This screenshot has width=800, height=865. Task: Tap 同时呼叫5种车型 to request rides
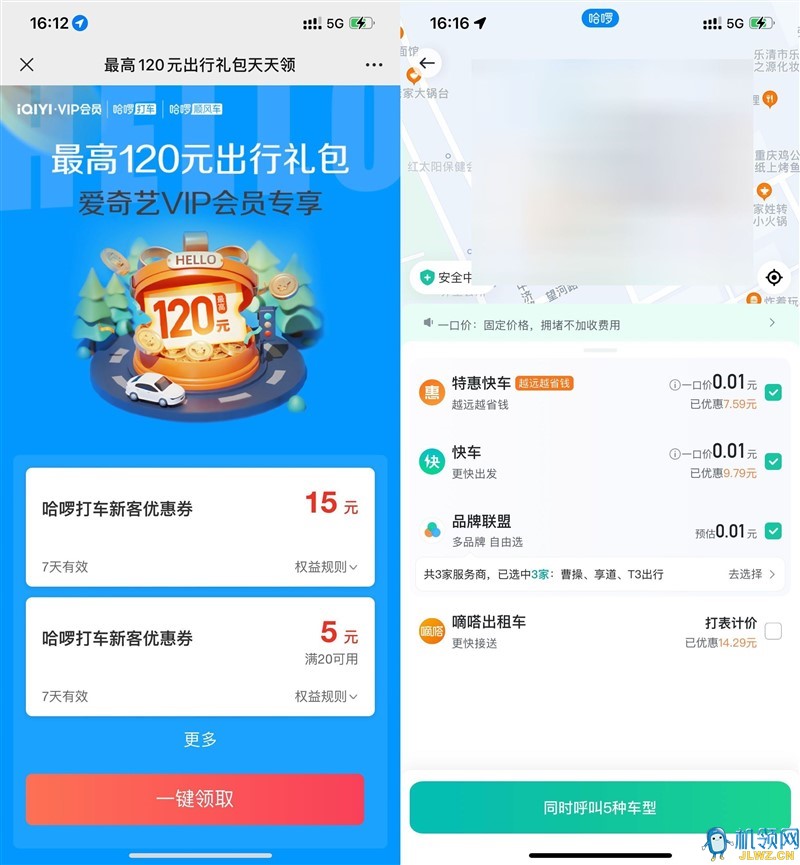coord(600,808)
